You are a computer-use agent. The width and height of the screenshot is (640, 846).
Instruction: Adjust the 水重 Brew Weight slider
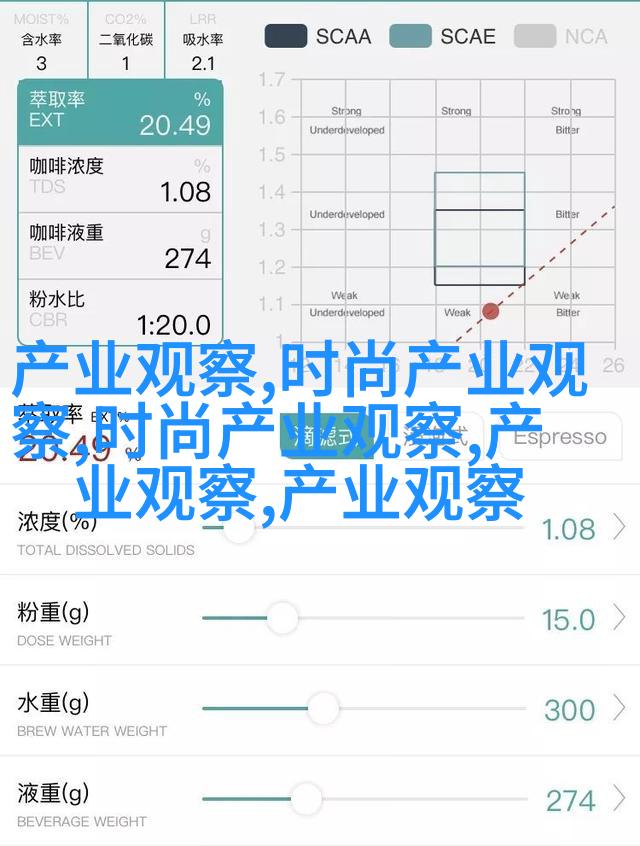pyautogui.click(x=323, y=709)
